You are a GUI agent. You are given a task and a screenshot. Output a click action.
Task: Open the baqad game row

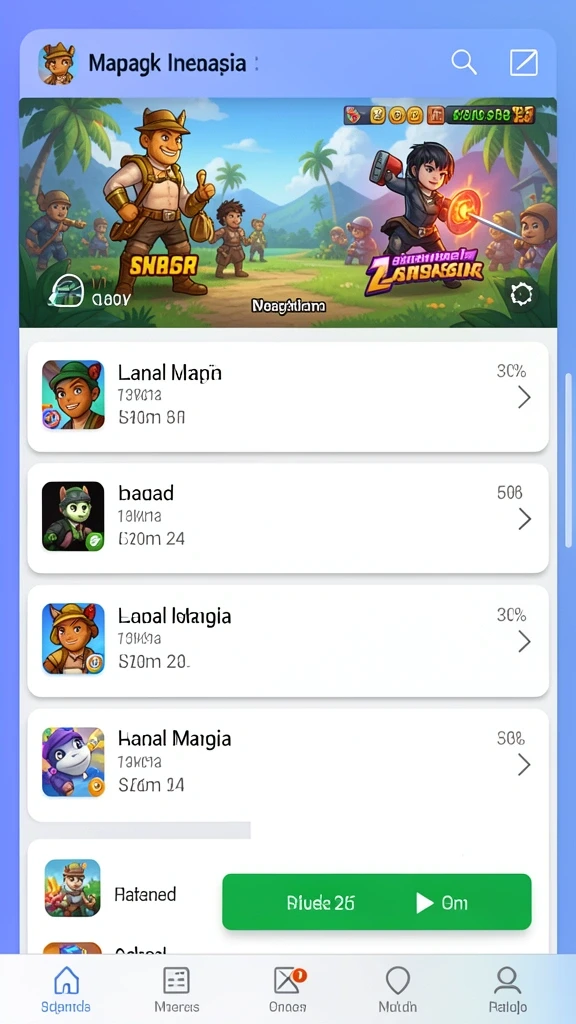point(288,519)
